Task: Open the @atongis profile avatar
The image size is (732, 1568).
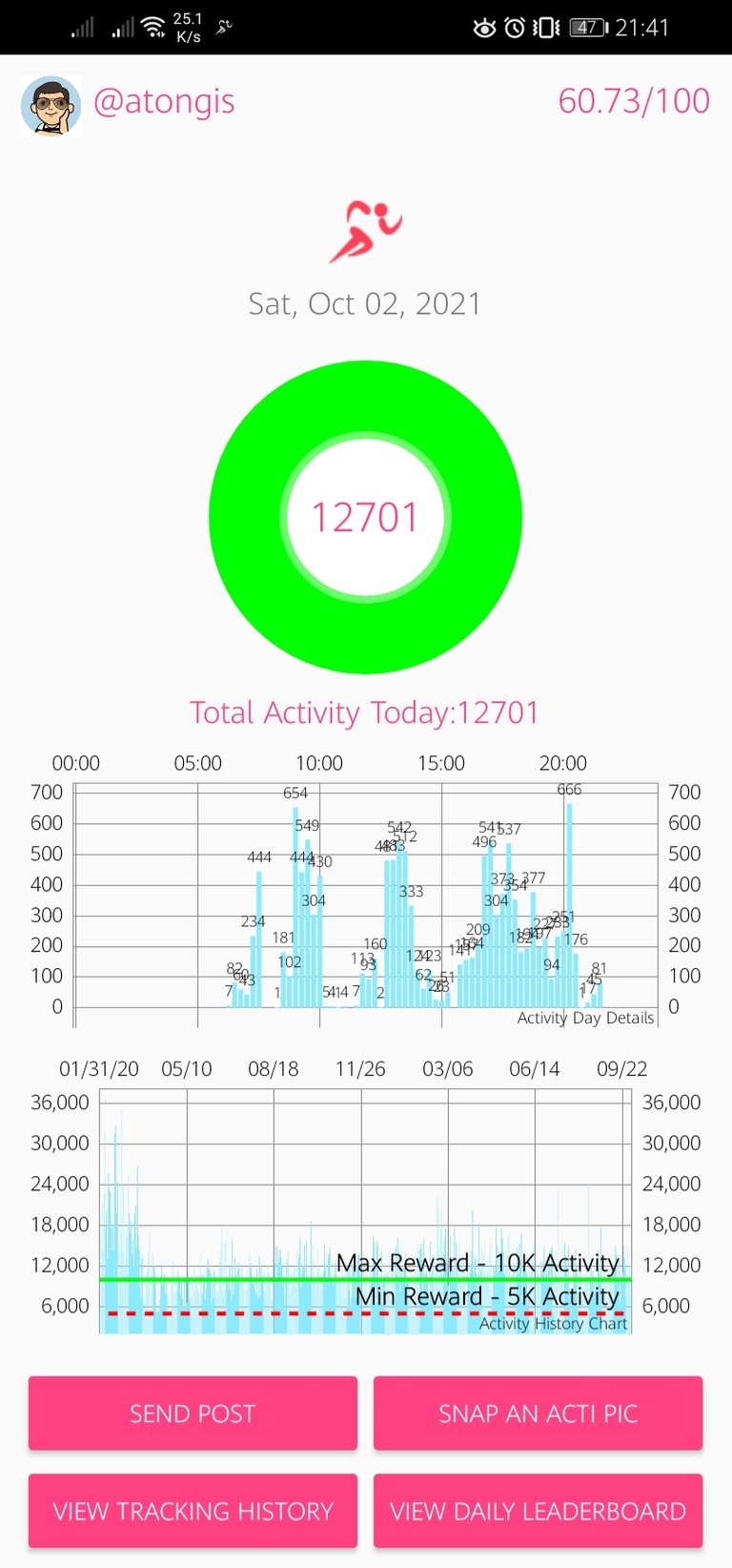Action: (x=51, y=105)
